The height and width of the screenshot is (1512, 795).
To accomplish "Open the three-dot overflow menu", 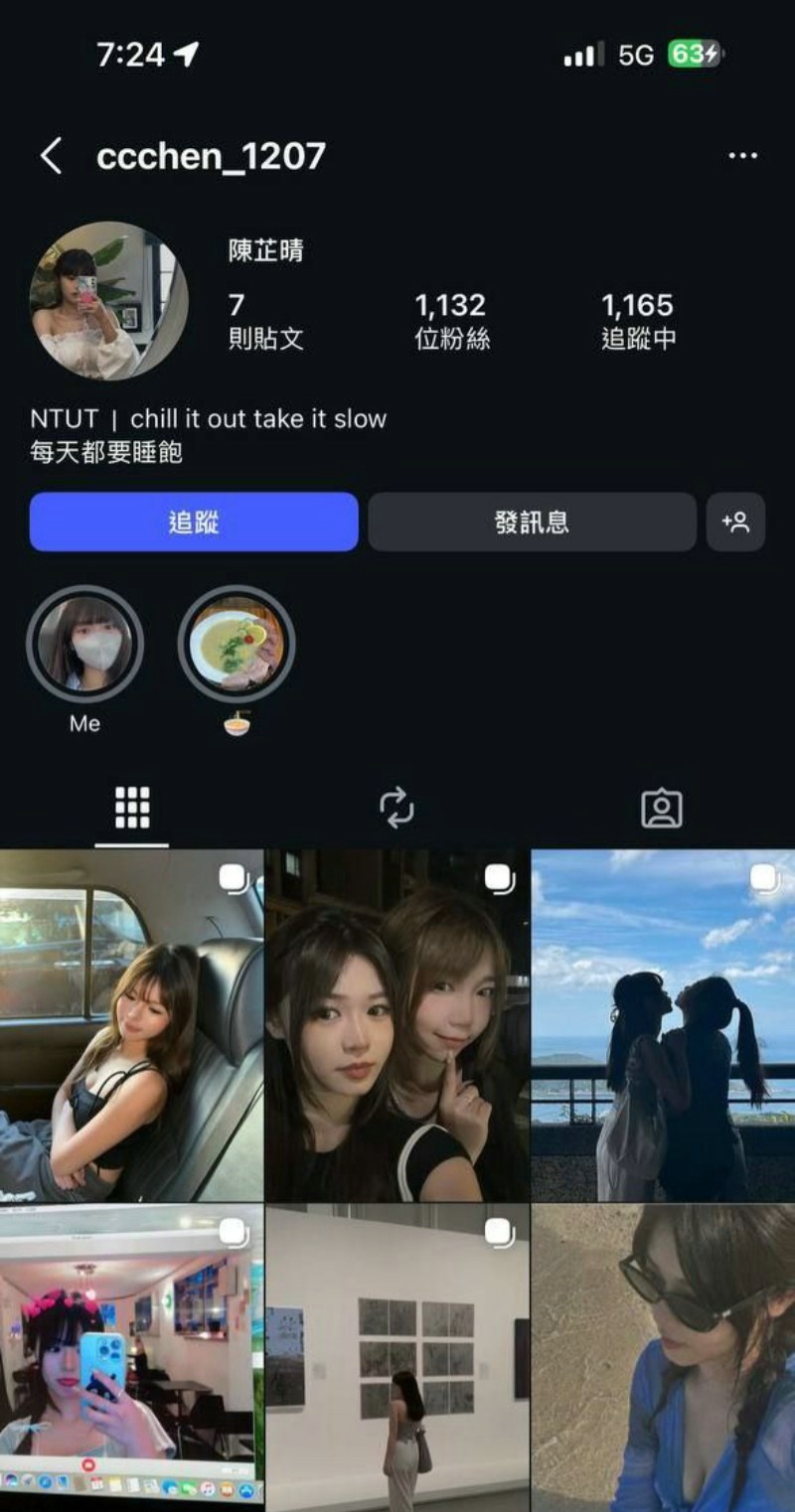I will pos(742,156).
